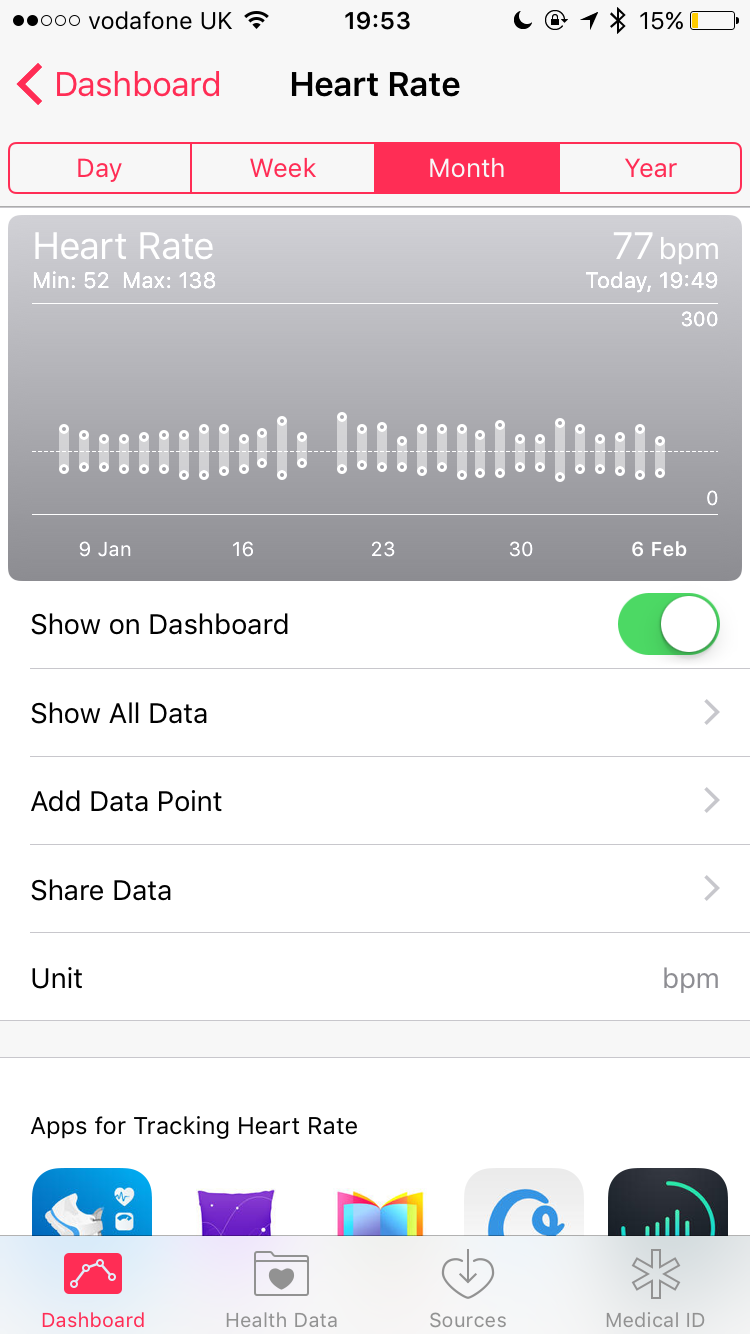The width and height of the screenshot is (750, 1334).
Task: Go back to Dashboard
Action: 119,85
